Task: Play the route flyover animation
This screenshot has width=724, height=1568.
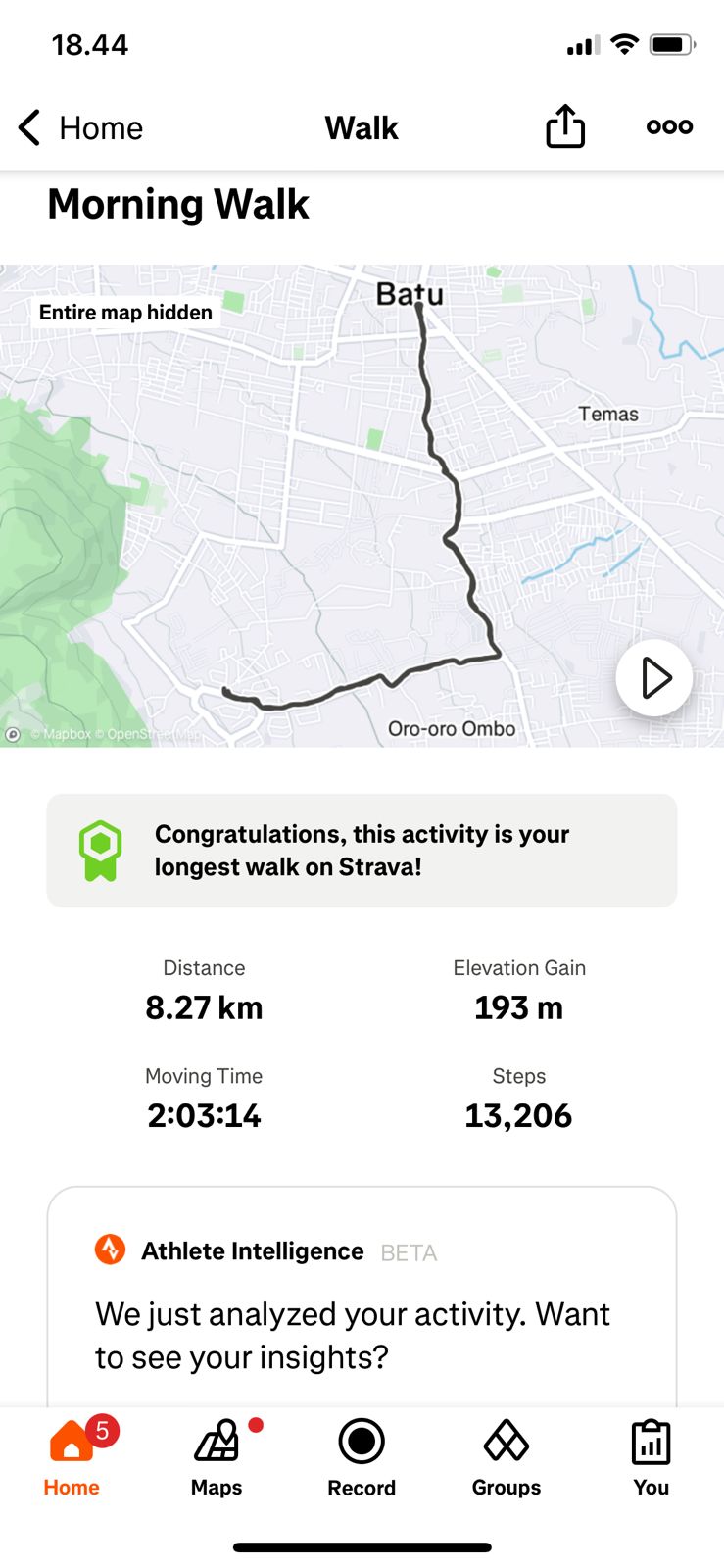Action: pos(653,677)
